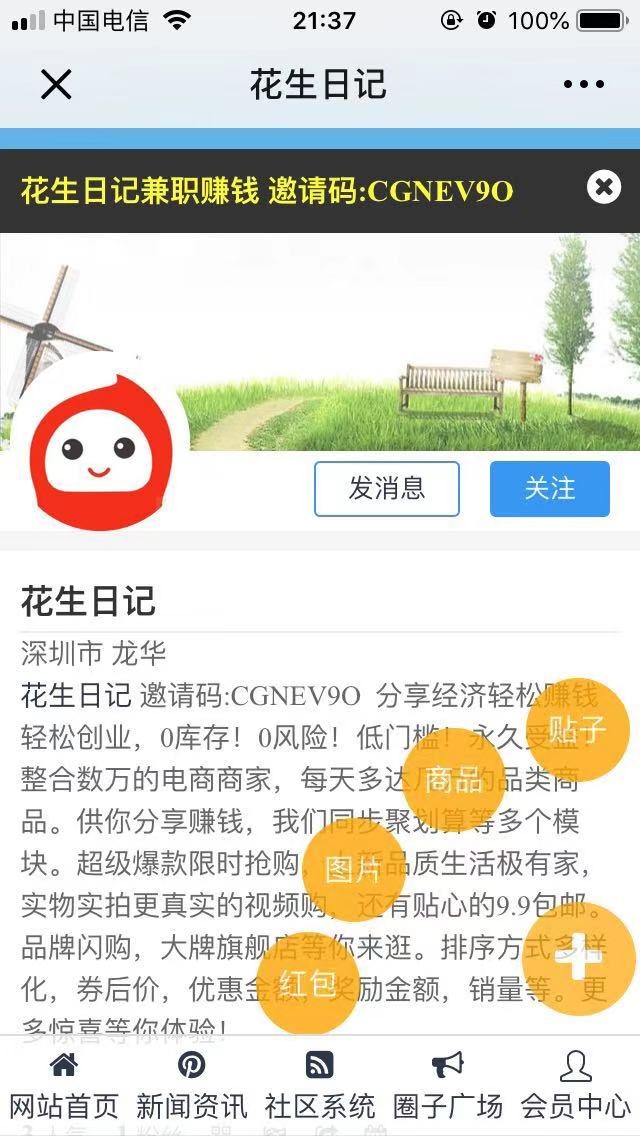640x1136 pixels.
Task: Dismiss the invitation code banner
Action: [603, 187]
